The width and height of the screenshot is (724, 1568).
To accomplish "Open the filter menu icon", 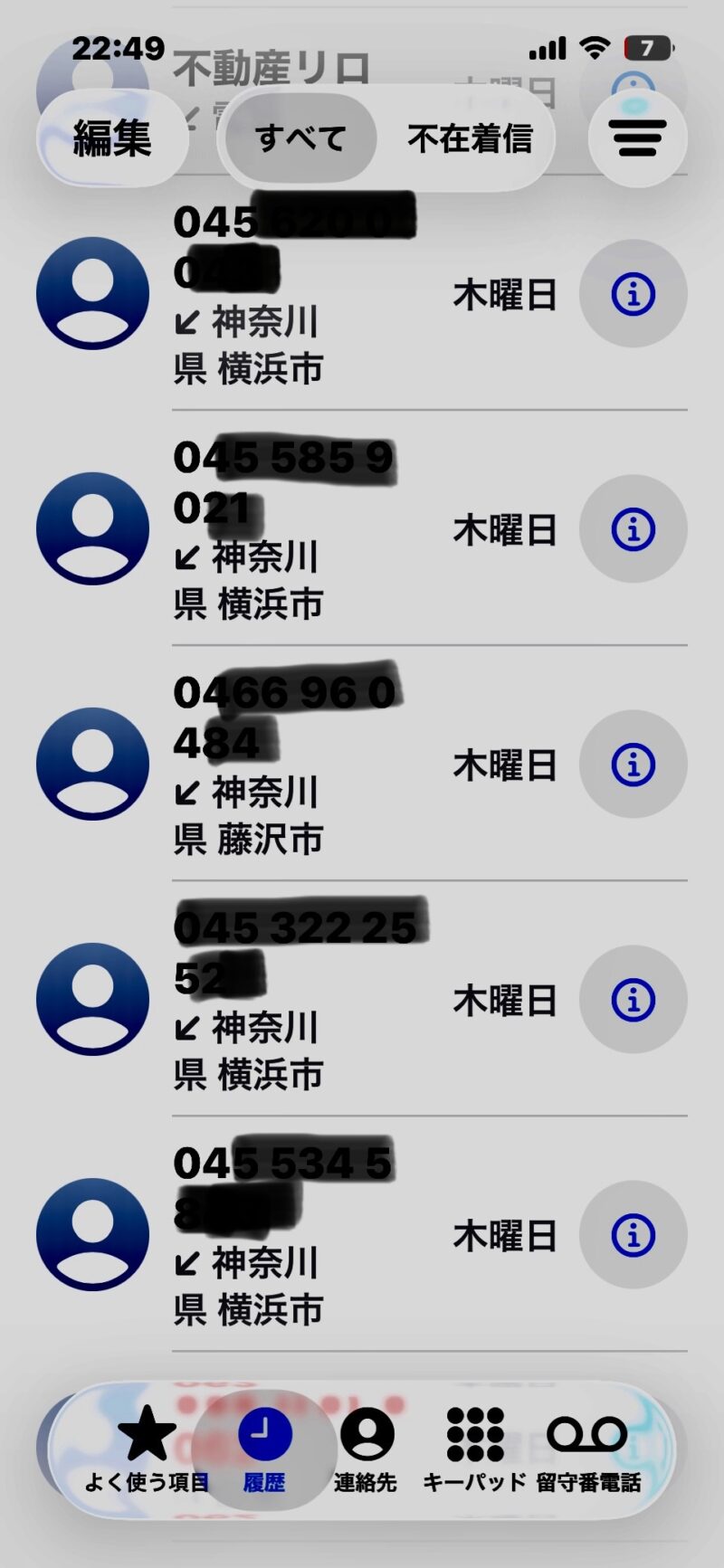I will tap(637, 138).
